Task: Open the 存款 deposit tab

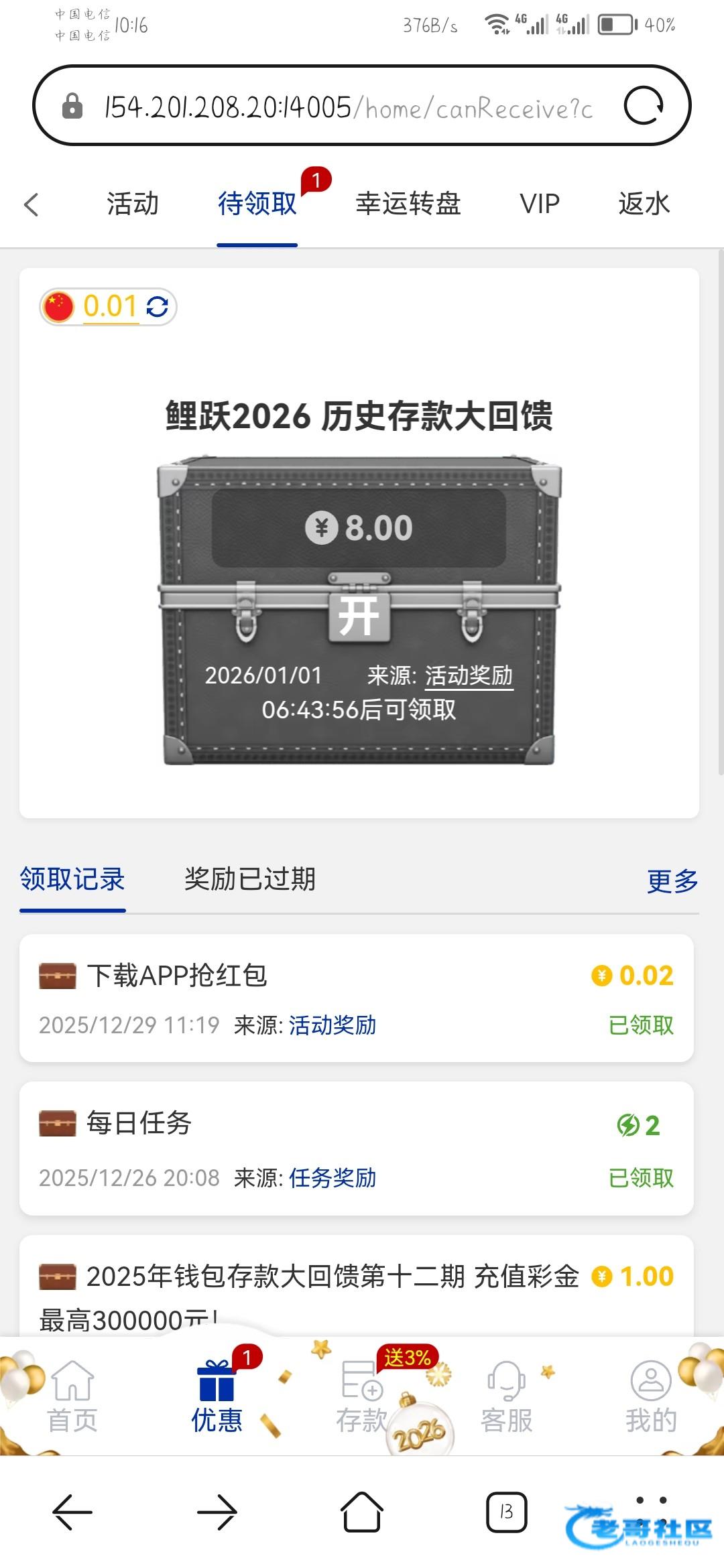Action: tap(362, 1398)
